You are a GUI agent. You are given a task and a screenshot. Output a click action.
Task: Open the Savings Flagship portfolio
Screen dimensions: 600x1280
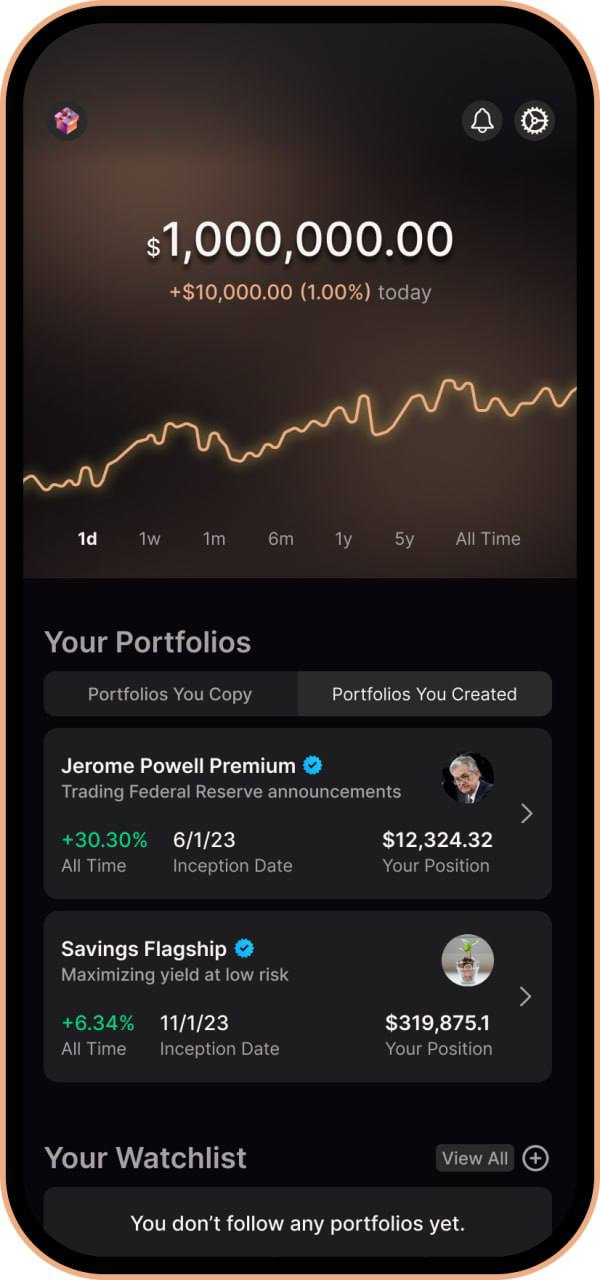pyautogui.click(x=298, y=996)
